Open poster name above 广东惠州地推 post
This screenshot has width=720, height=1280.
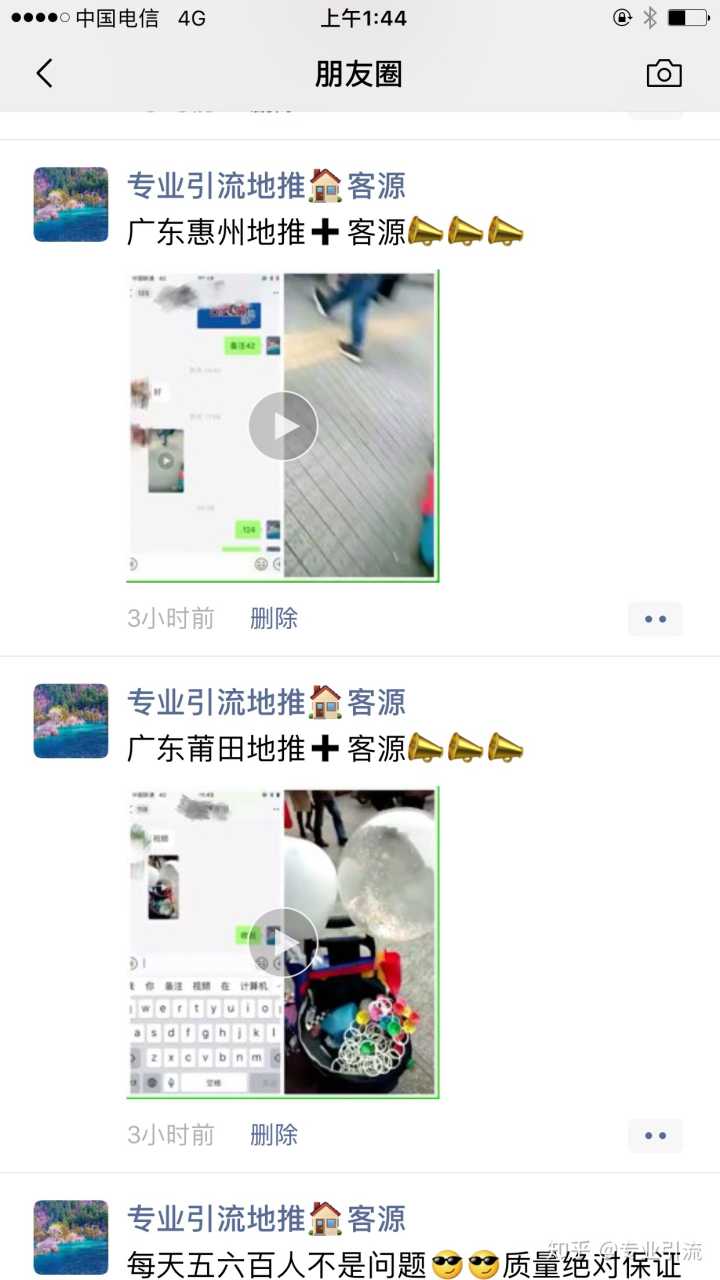pos(266,186)
